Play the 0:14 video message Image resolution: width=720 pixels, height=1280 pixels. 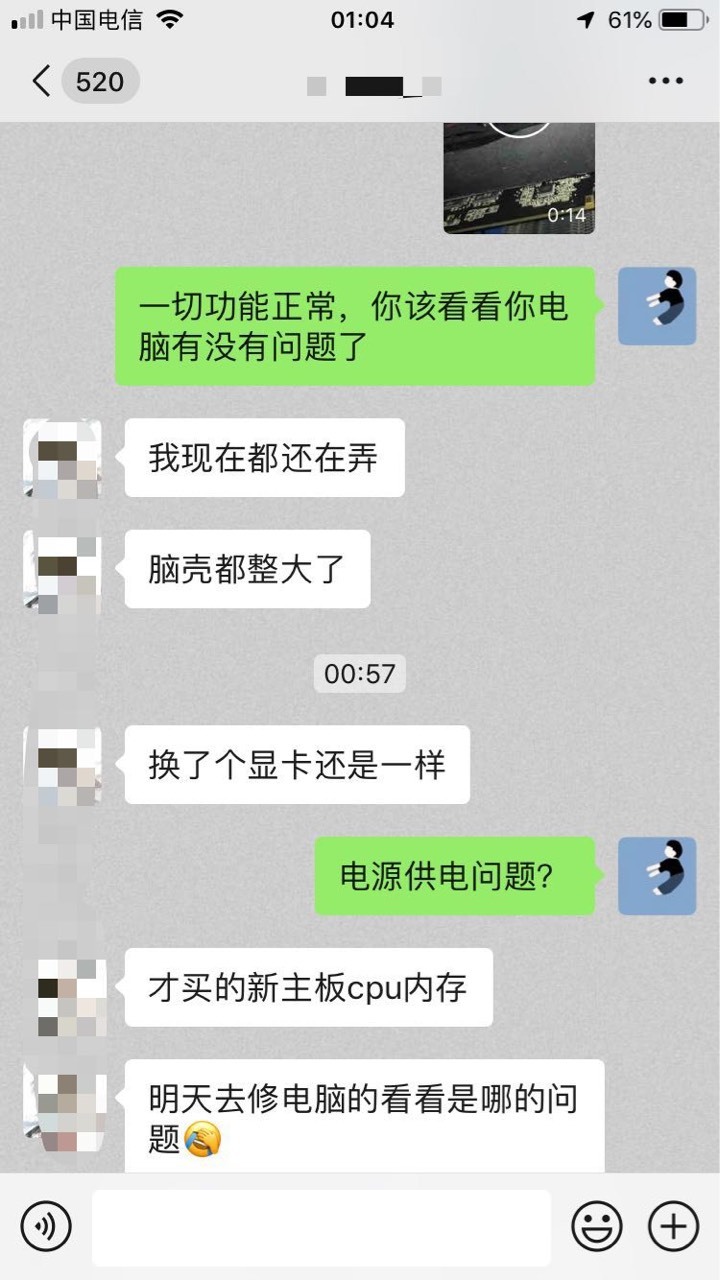click(x=519, y=178)
